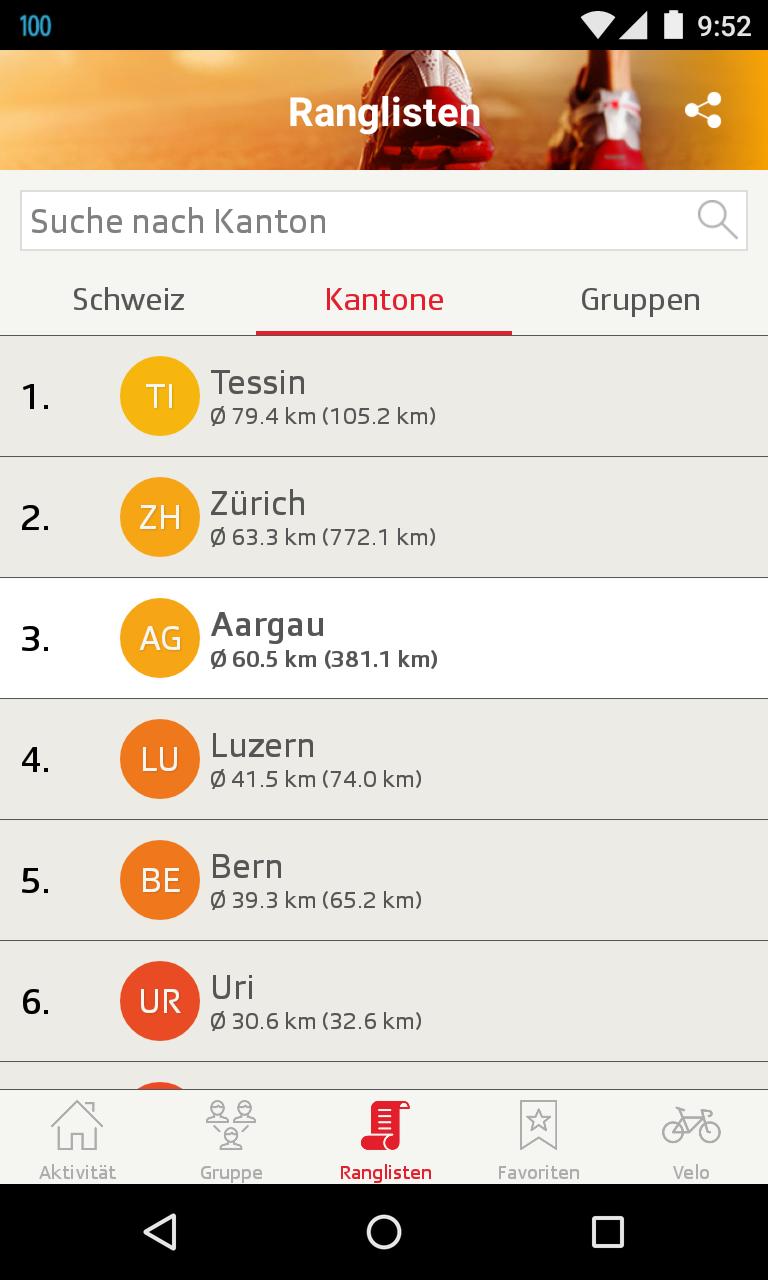Share the rankings via share icon
This screenshot has width=768, height=1280.
coord(703,111)
